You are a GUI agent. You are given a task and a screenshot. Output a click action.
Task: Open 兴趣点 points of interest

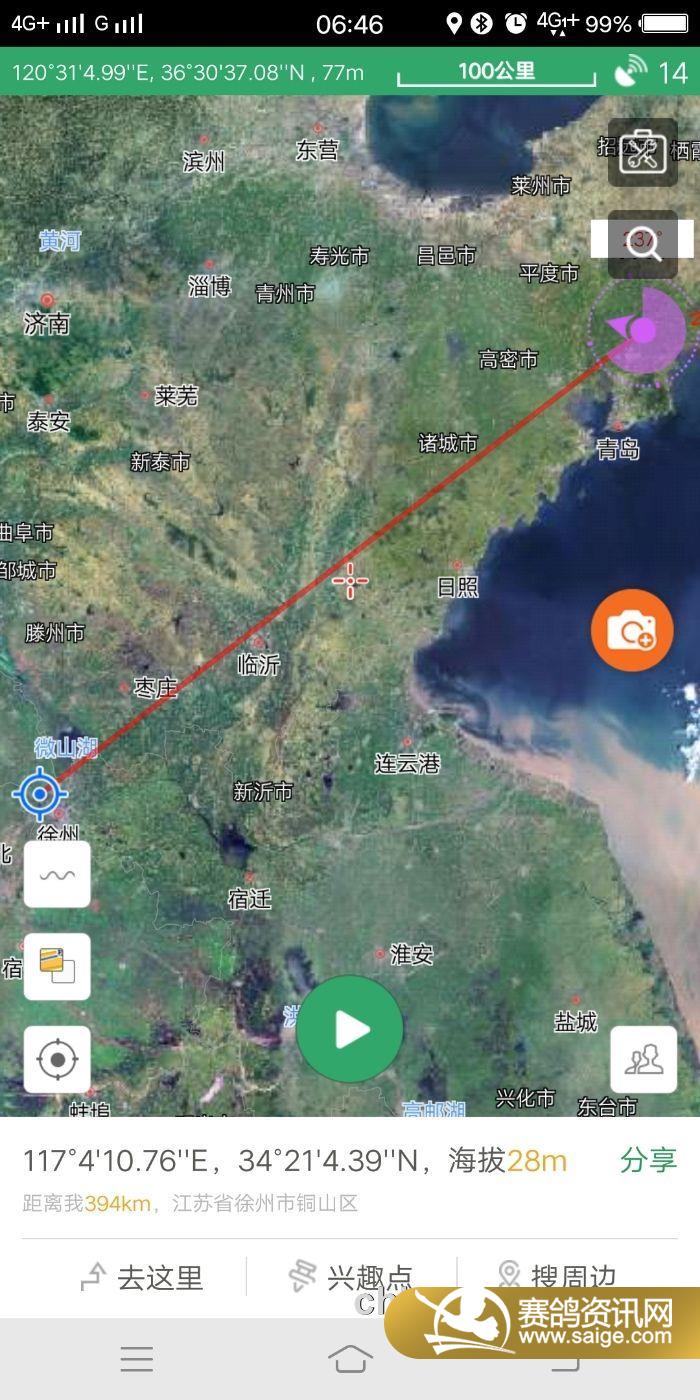[x=352, y=1277]
